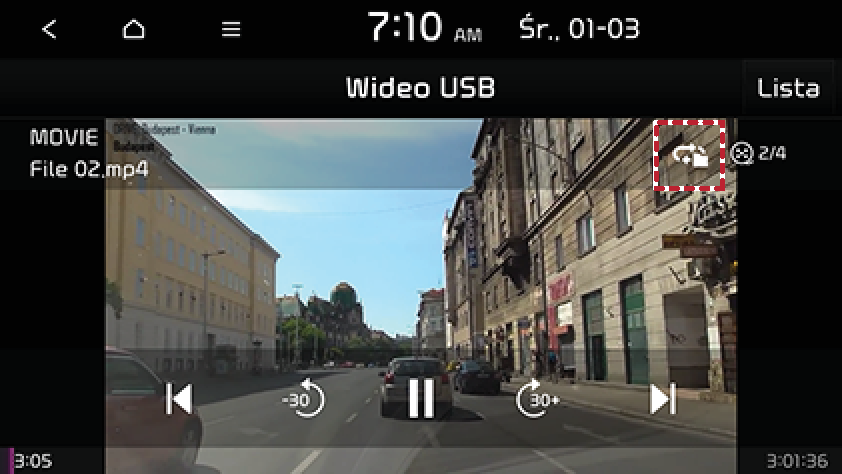Image resolution: width=842 pixels, height=474 pixels.
Task: Fast forward the video 30 seconds
Action: point(538,399)
